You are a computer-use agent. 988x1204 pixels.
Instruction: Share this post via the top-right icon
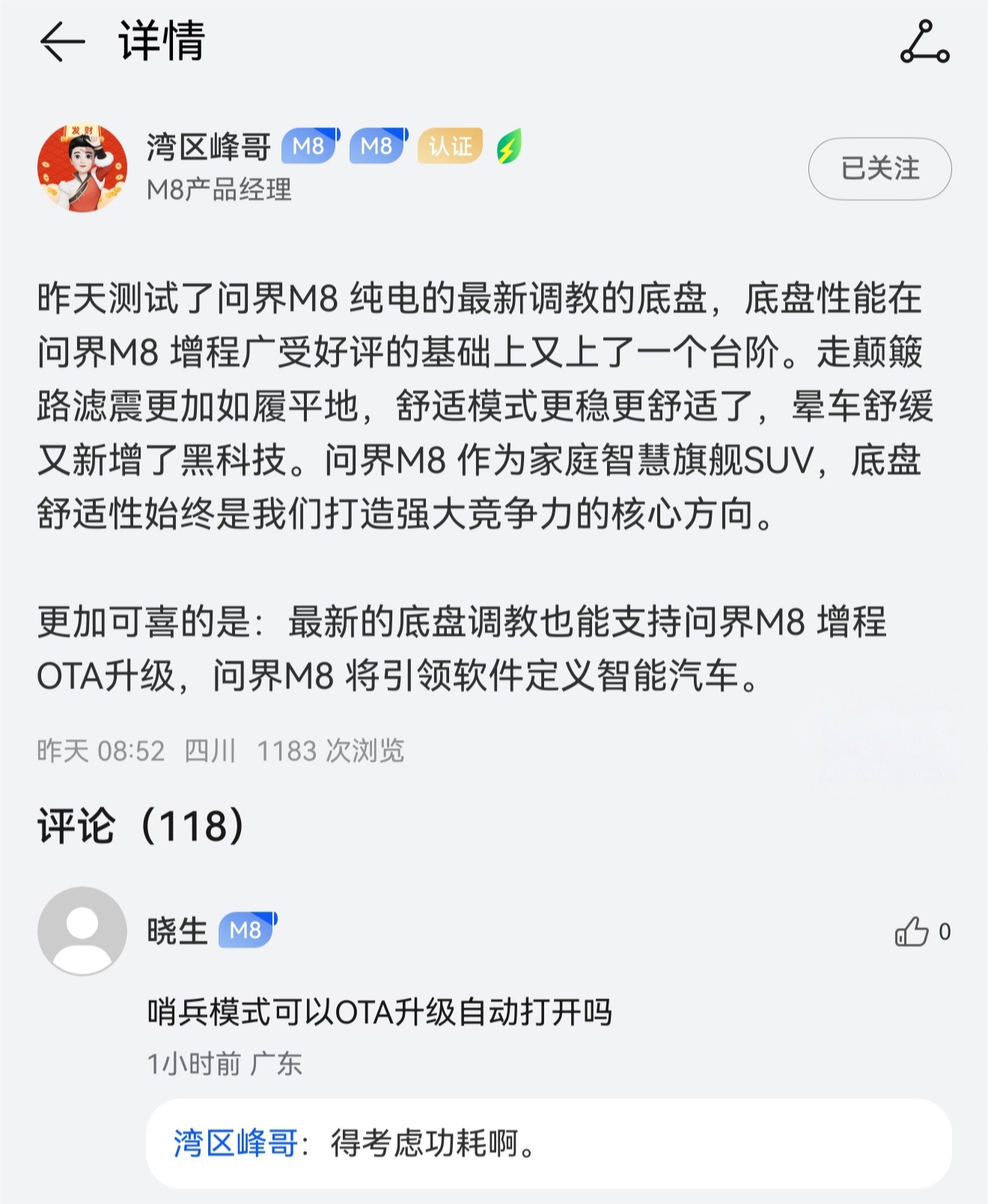pyautogui.click(x=924, y=43)
